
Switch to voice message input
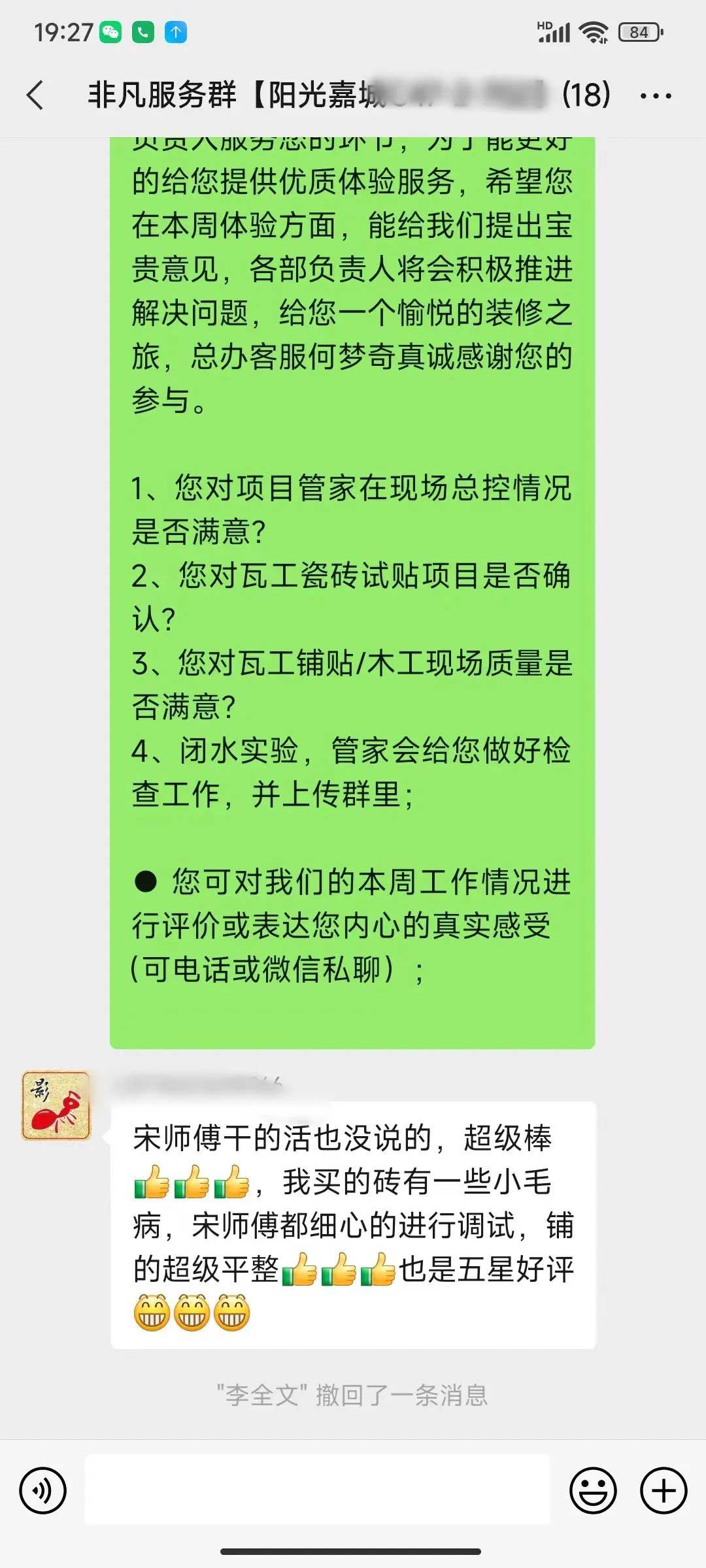coord(43,1491)
